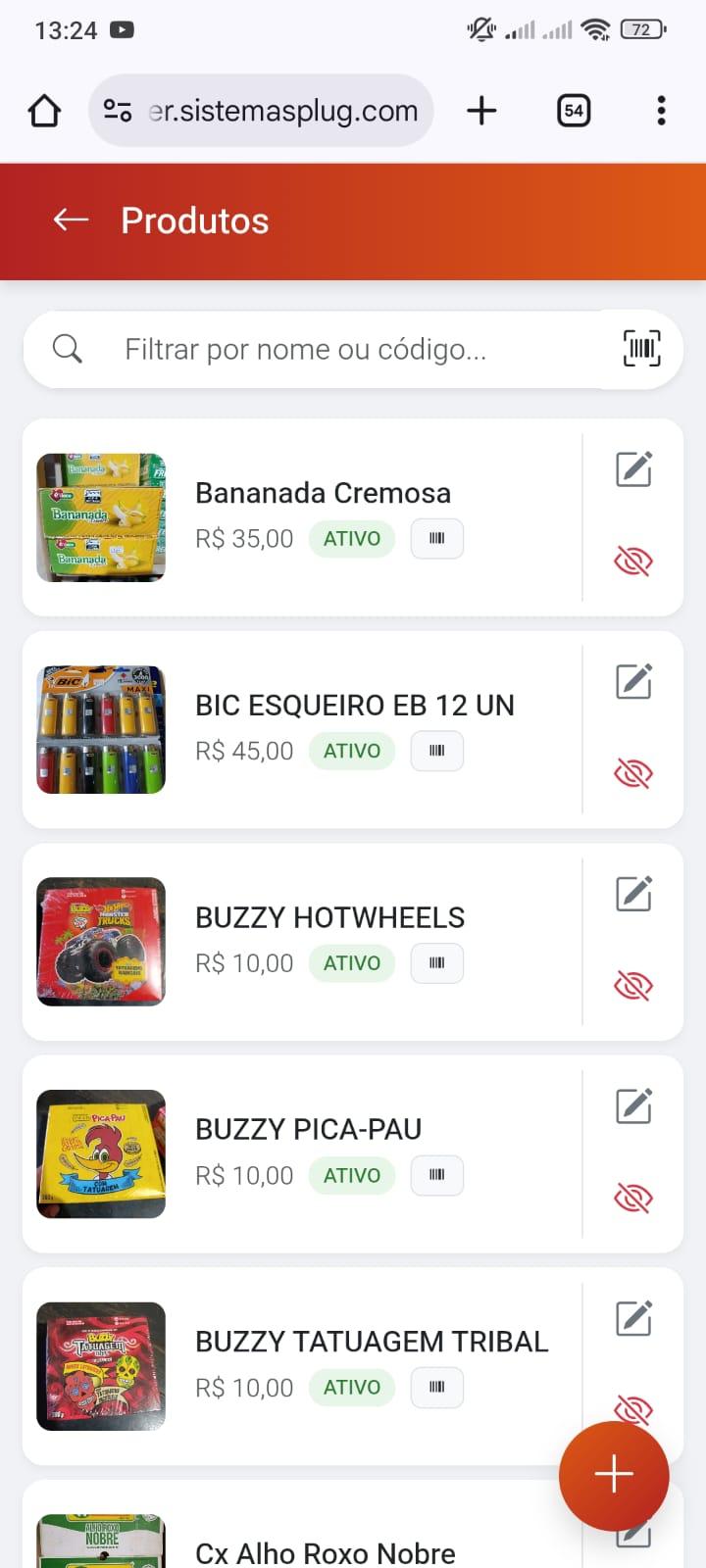Viewport: 706px width, 1568px height.
Task: Open the barcode icon for BUZZY HOTWHEELS
Action: click(436, 963)
